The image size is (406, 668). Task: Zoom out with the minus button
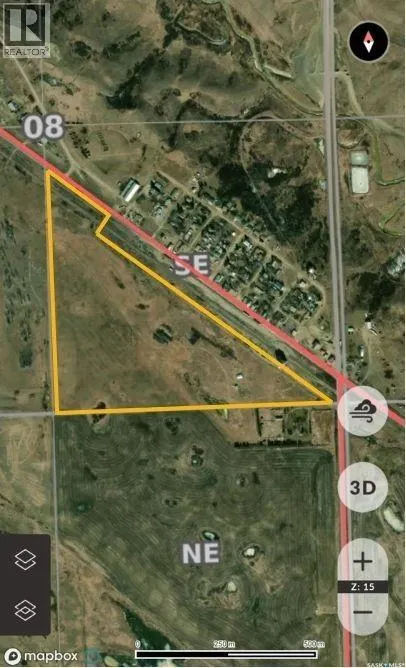363,613
